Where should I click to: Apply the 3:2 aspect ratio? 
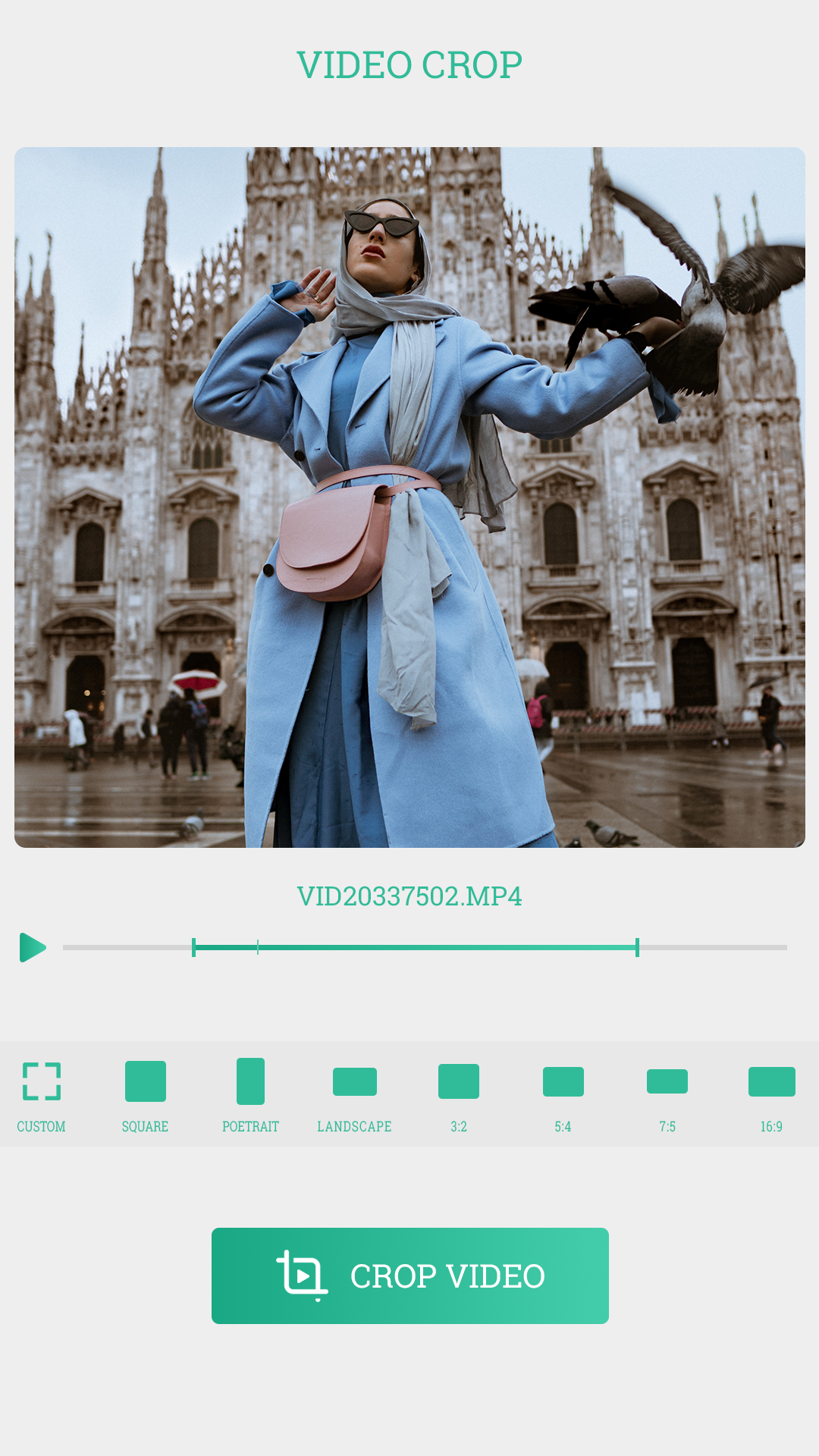[459, 1096]
